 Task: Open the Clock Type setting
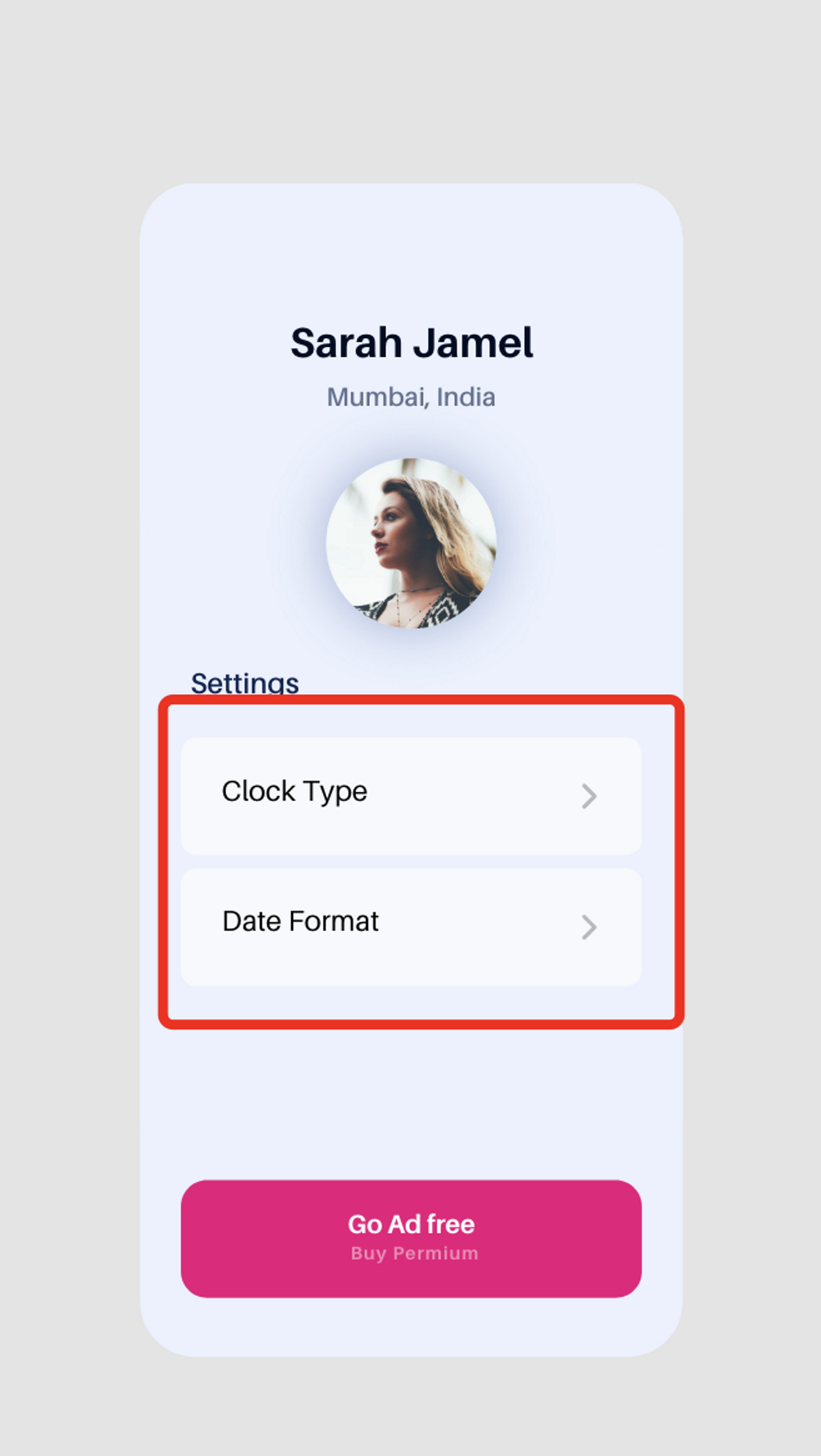pos(411,796)
